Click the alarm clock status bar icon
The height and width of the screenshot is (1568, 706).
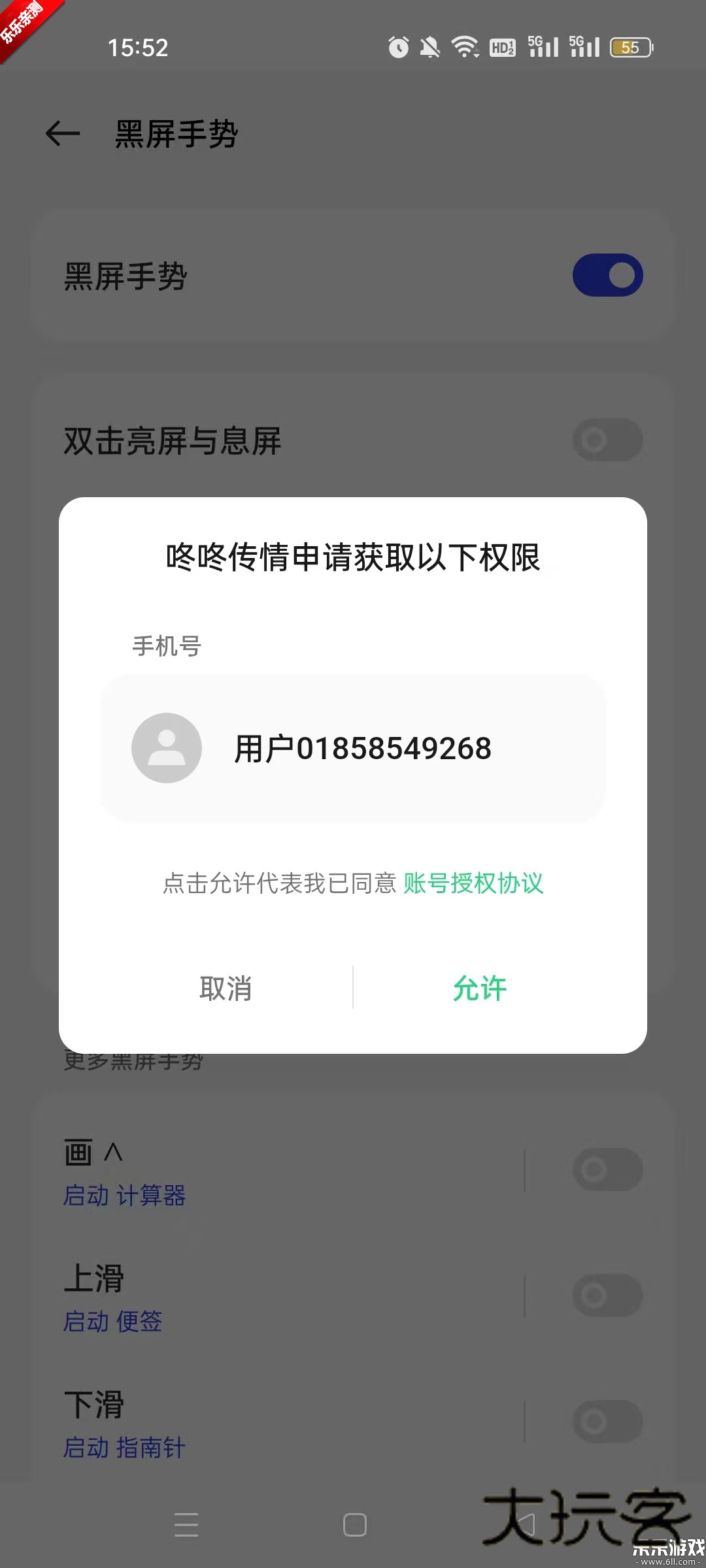tap(398, 46)
